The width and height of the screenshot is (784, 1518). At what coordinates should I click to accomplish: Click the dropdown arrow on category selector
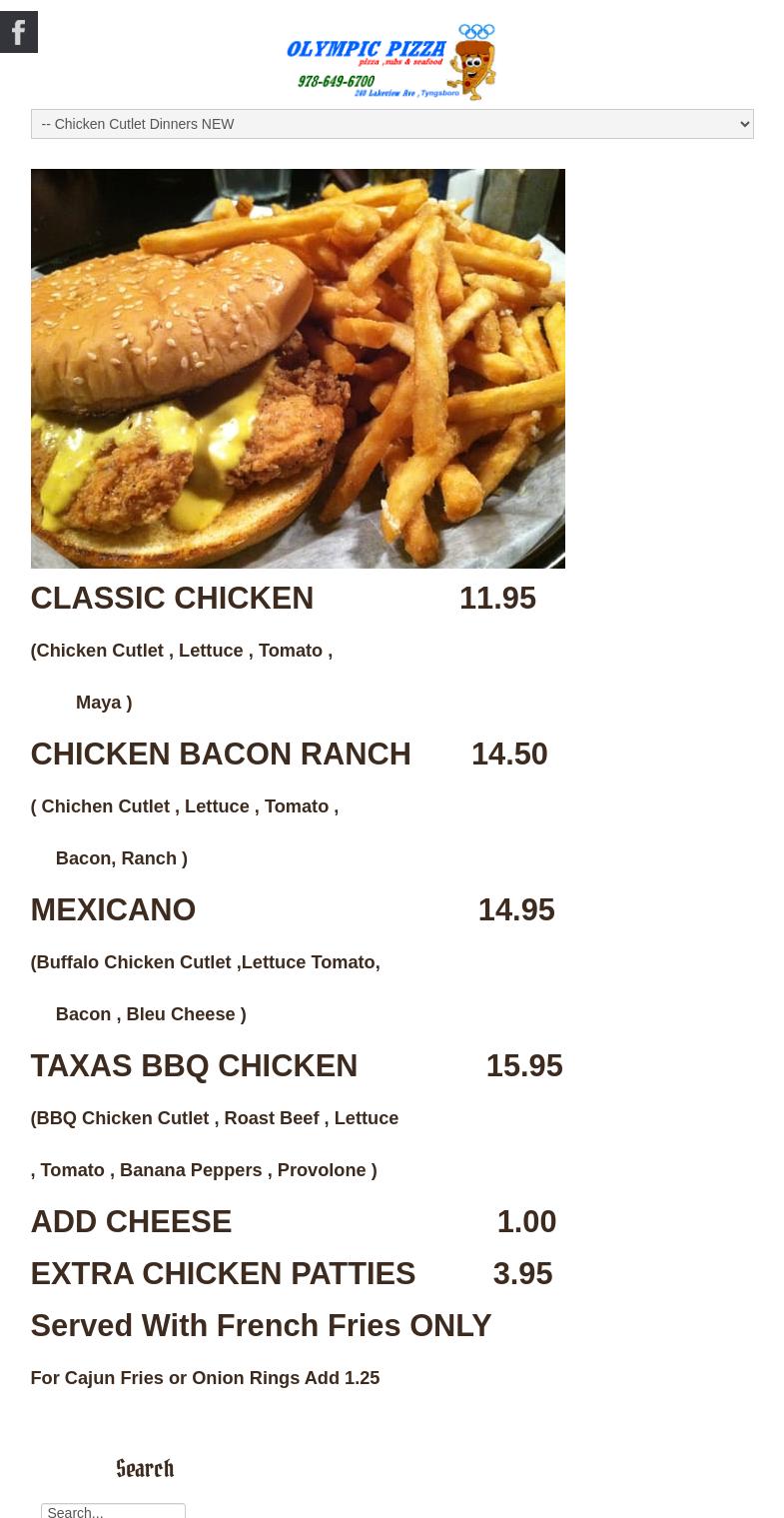743,124
